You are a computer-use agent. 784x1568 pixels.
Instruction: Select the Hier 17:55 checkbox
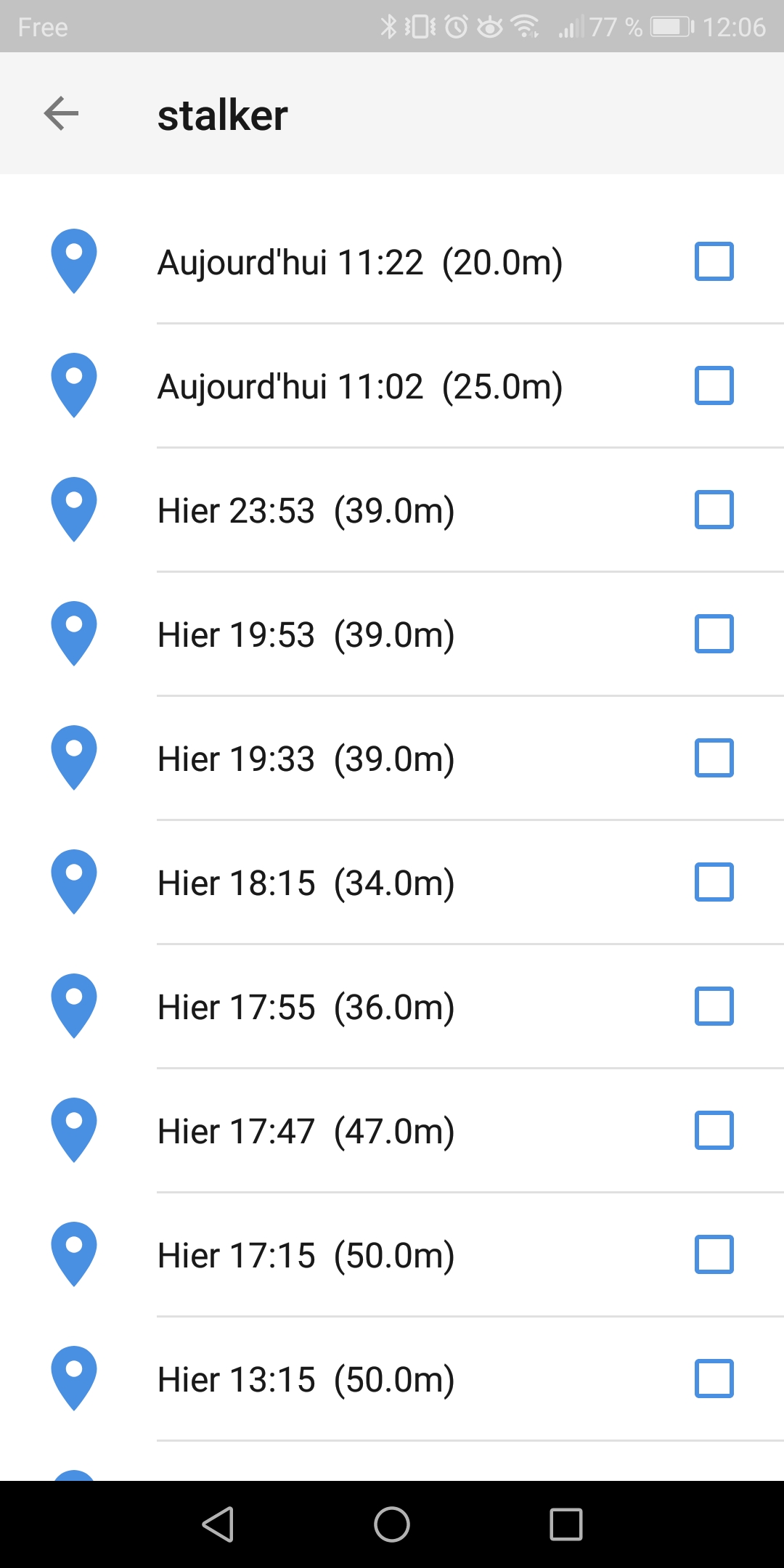(x=714, y=1006)
